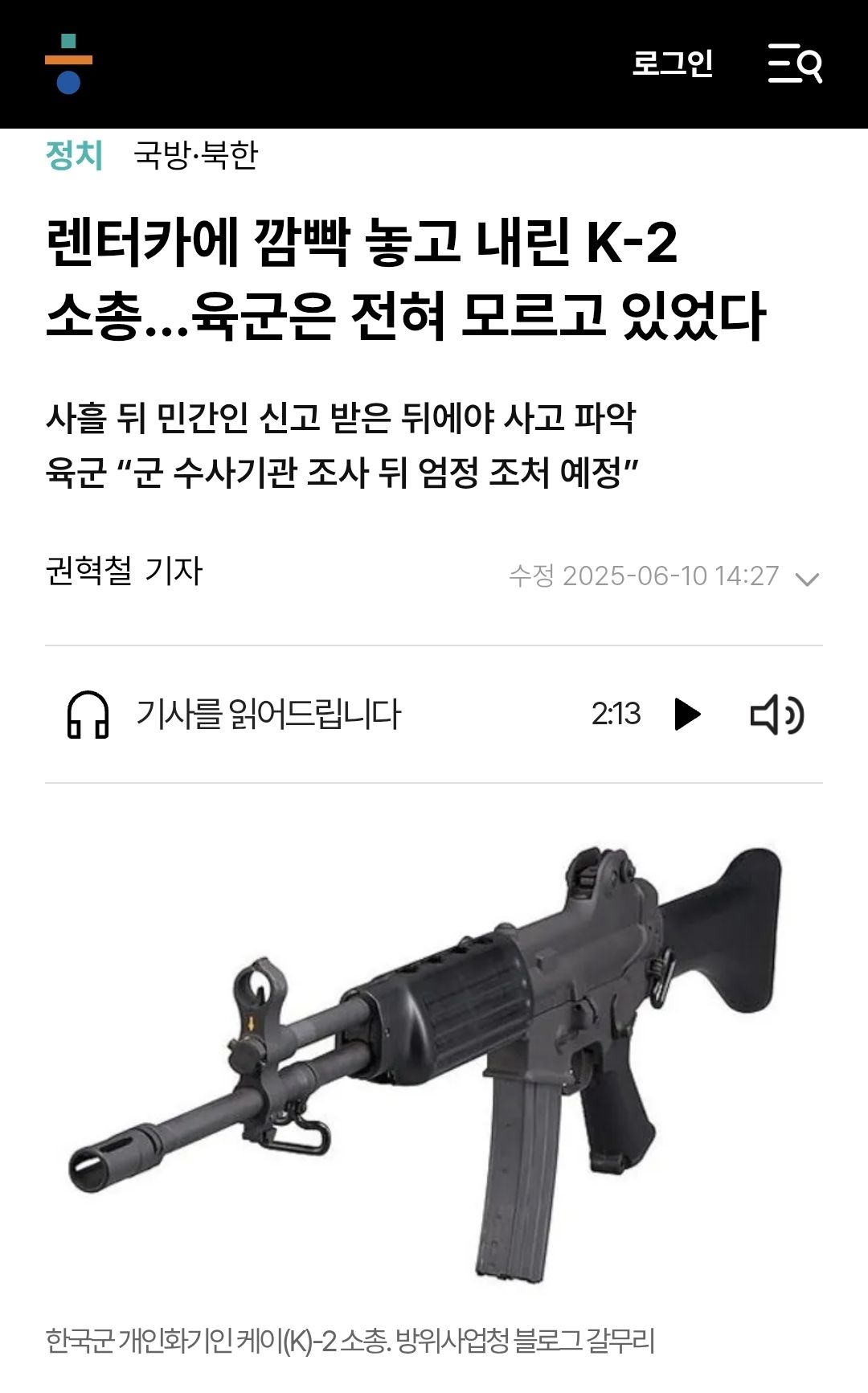Tap the 로그인 login button
Screen dimensions: 868x1393
coord(672,64)
